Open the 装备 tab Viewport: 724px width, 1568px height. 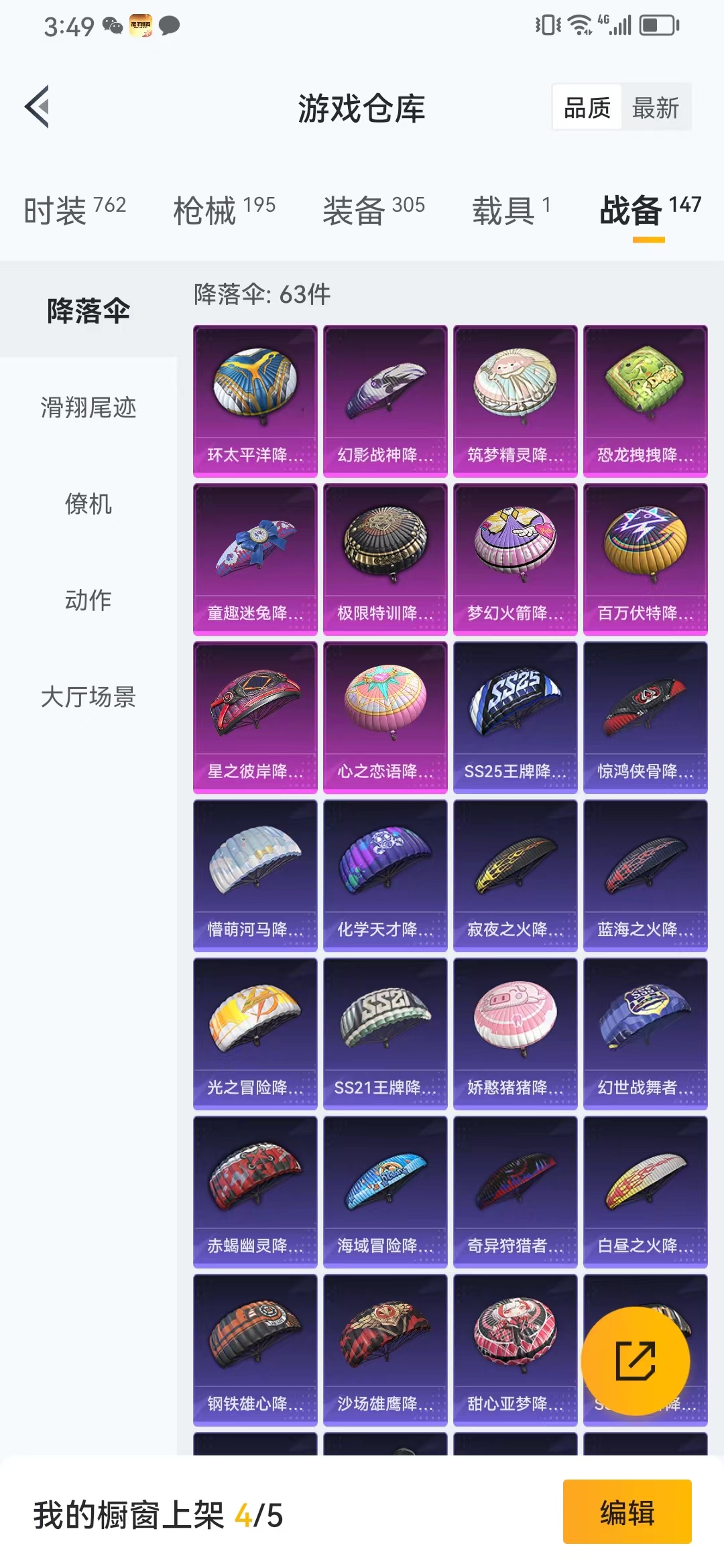374,210
